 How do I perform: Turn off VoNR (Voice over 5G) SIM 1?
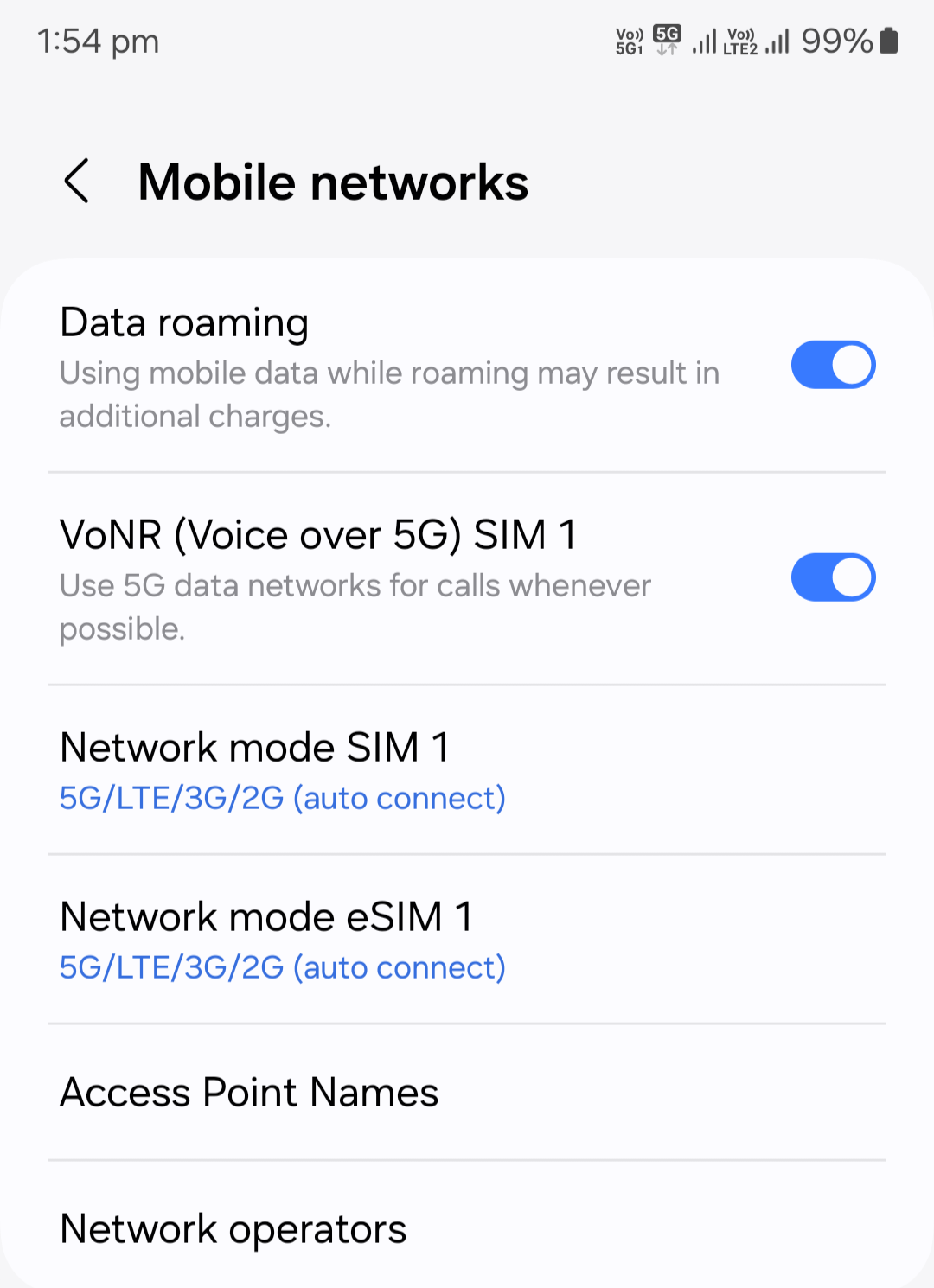click(833, 577)
